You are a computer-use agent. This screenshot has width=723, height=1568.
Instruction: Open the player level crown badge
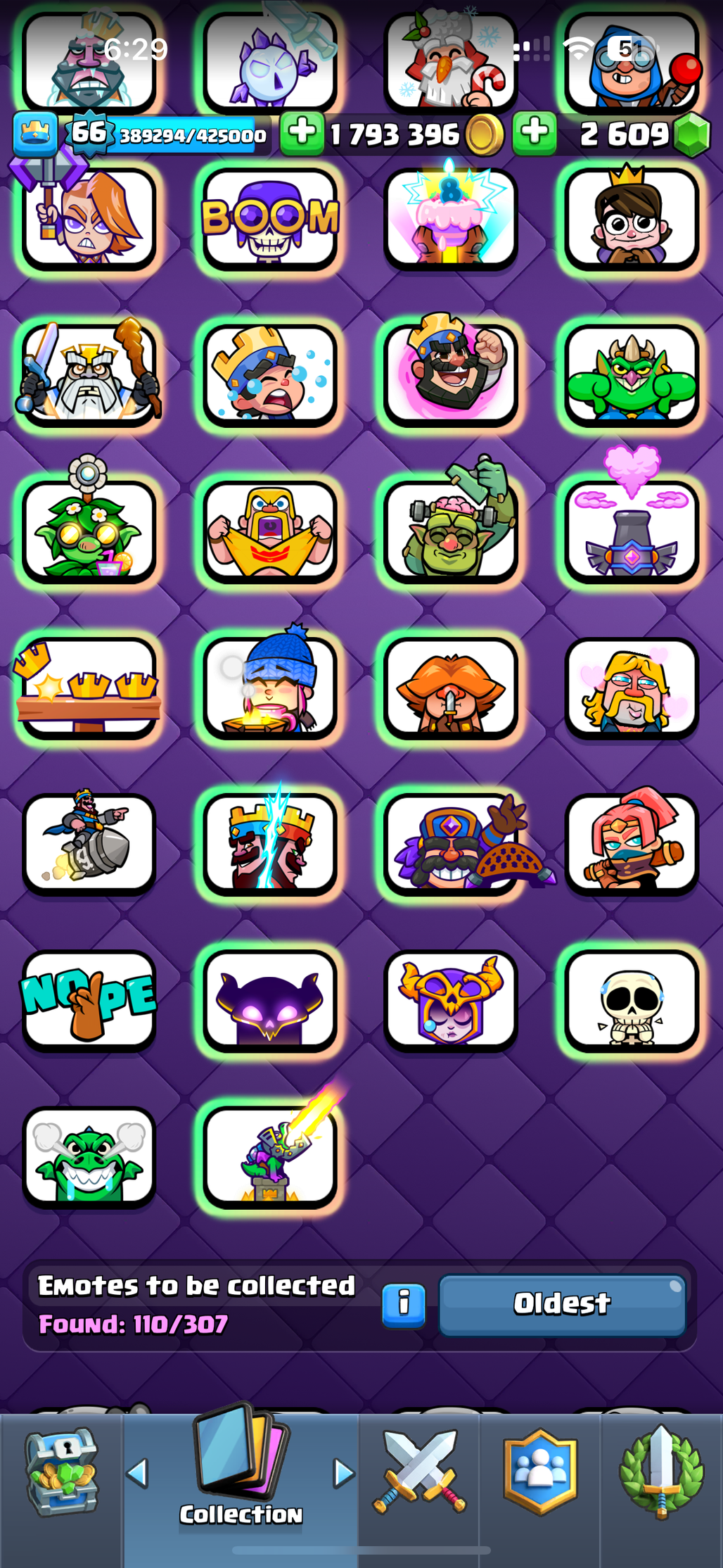35,132
